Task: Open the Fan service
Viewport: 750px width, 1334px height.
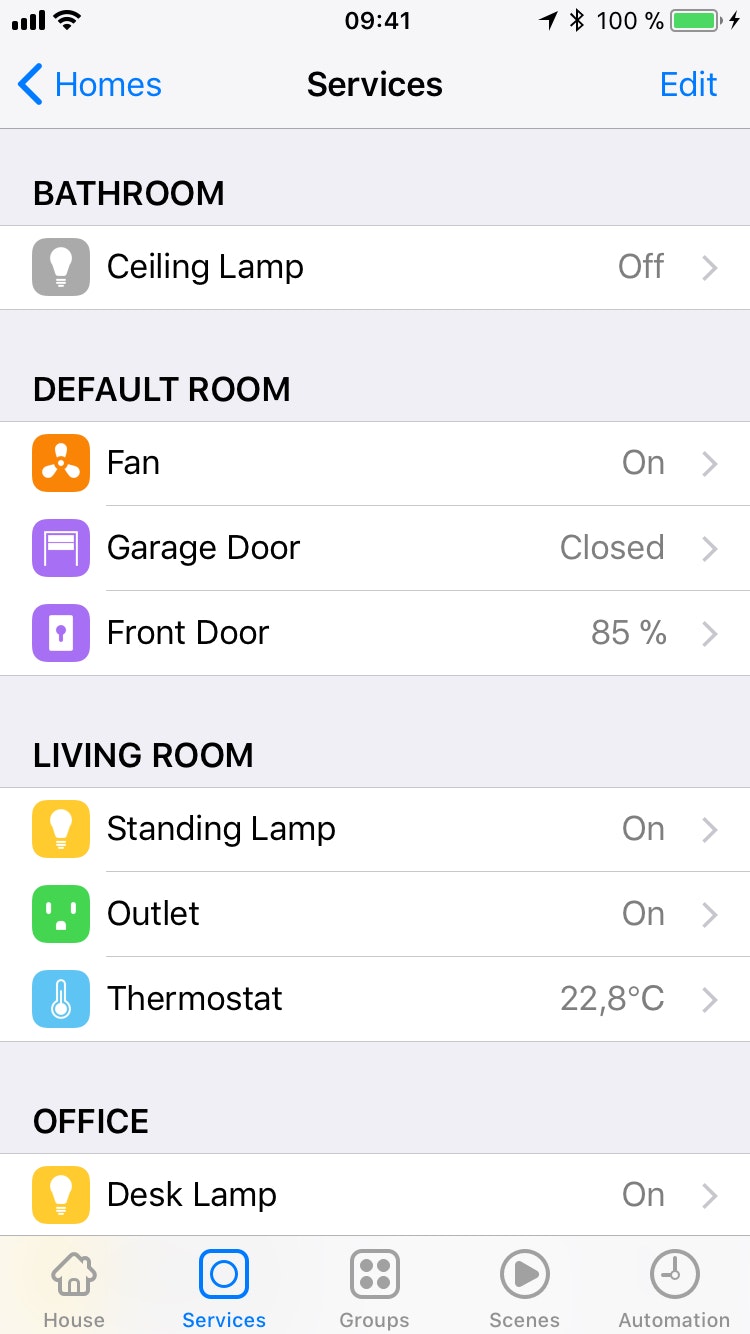Action: coord(375,463)
